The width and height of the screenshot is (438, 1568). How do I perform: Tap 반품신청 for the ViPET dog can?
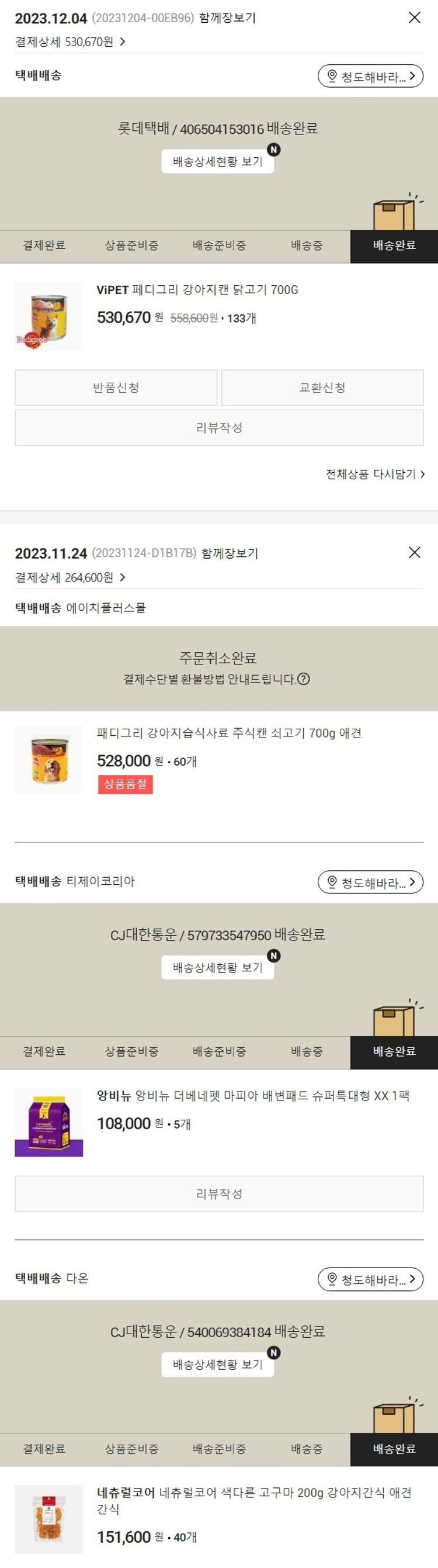click(x=116, y=387)
